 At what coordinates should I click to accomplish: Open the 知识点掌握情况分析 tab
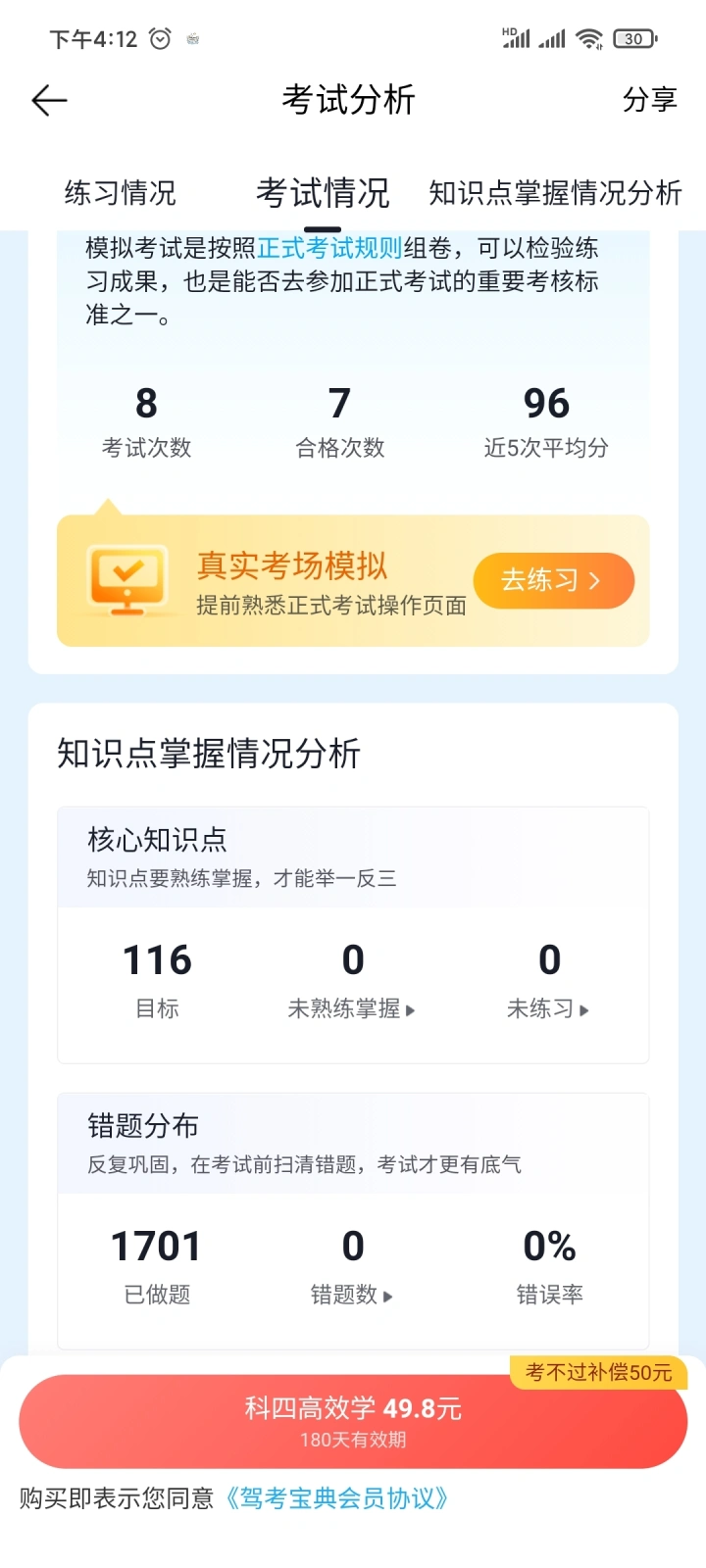[x=555, y=193]
